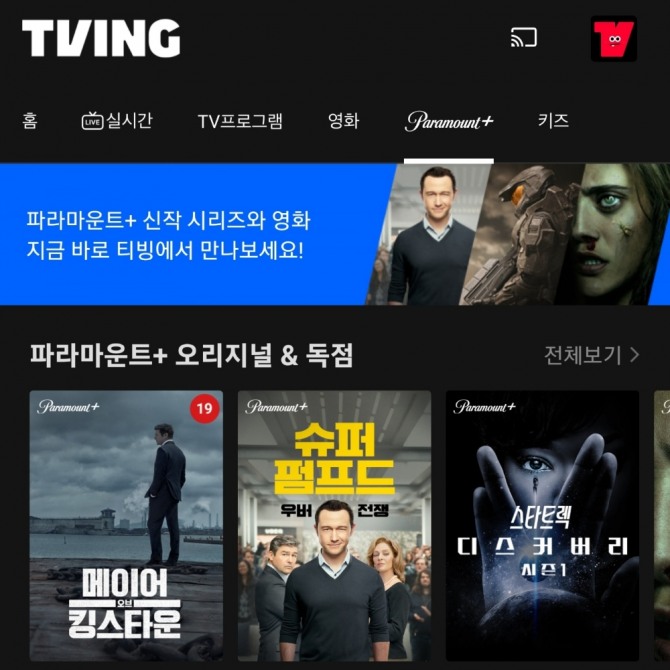Image resolution: width=670 pixels, height=670 pixels.
Task: Go to the 홈 tab
Action: pyautogui.click(x=30, y=121)
